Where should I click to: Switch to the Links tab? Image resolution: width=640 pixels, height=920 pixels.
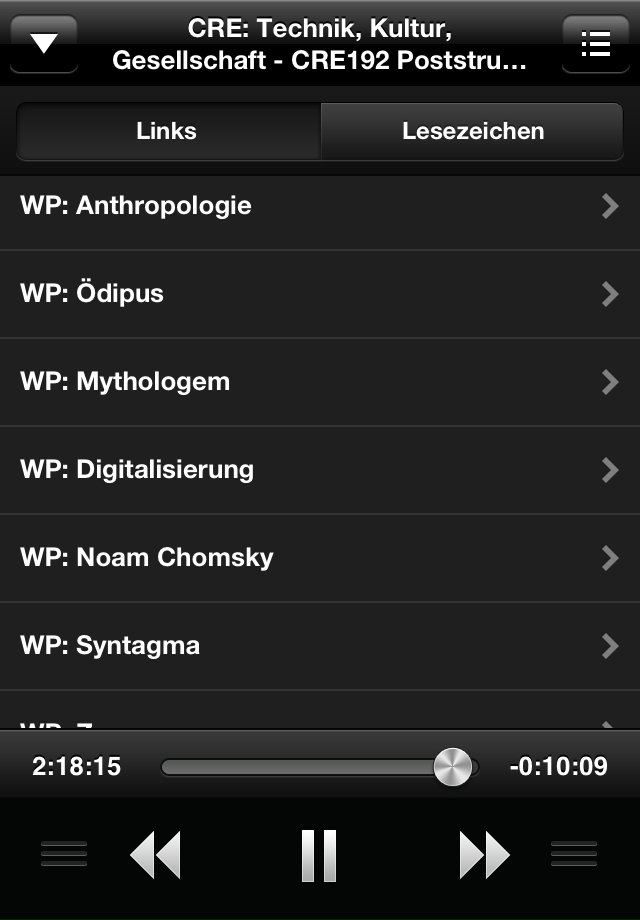pos(167,131)
